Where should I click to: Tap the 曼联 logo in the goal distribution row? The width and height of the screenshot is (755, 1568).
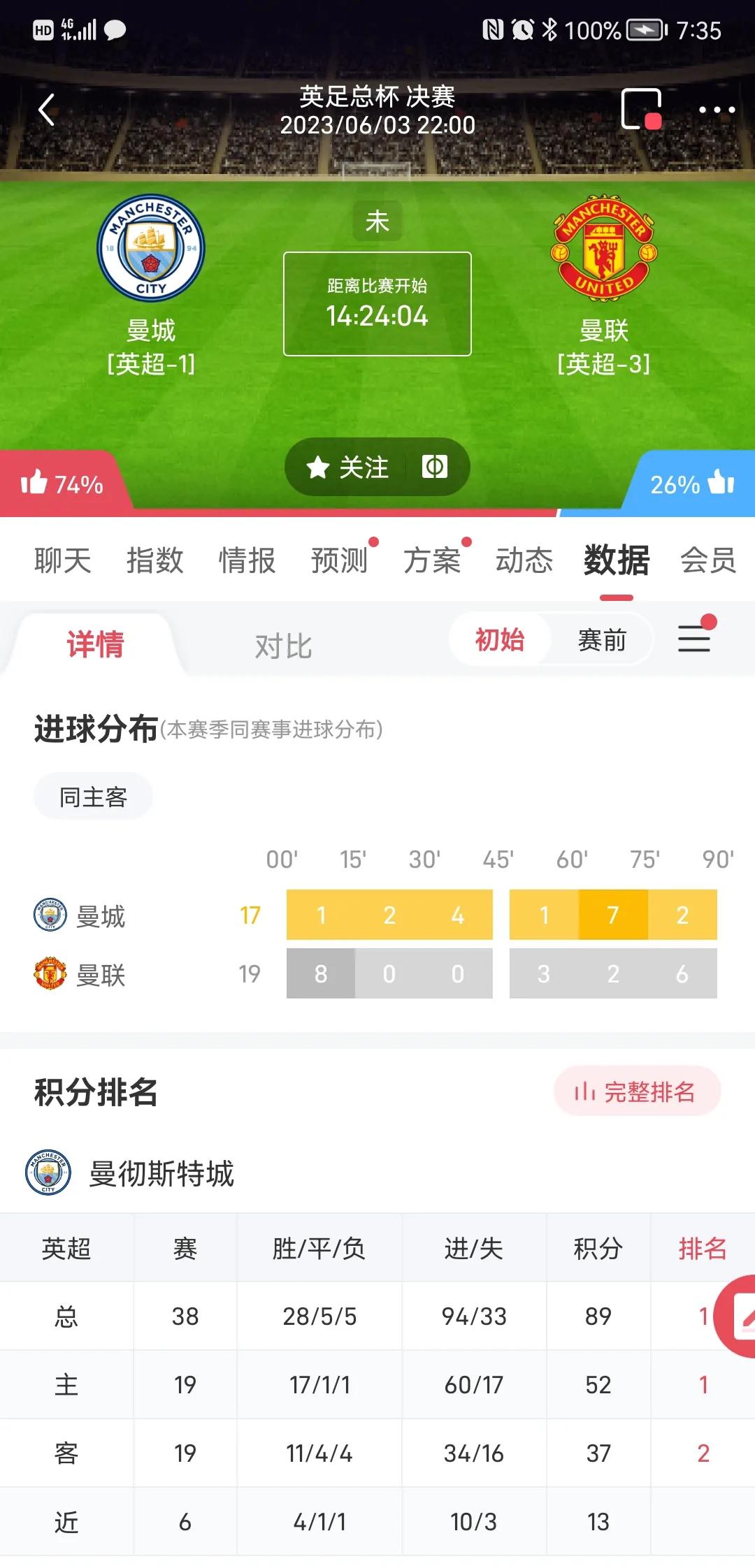[50, 974]
